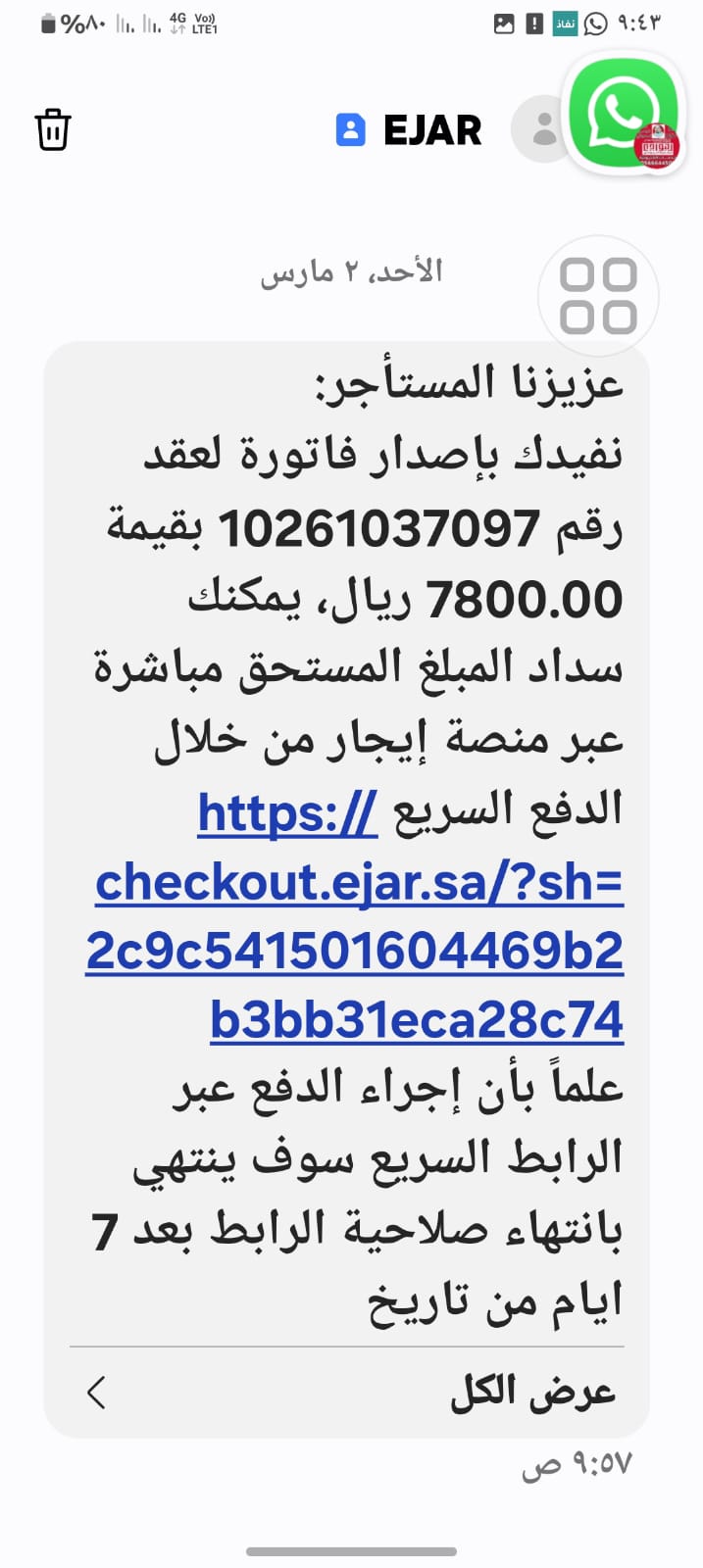Expand full message with عرض الكل
This screenshot has height=1568, width=703.
coord(531,1392)
